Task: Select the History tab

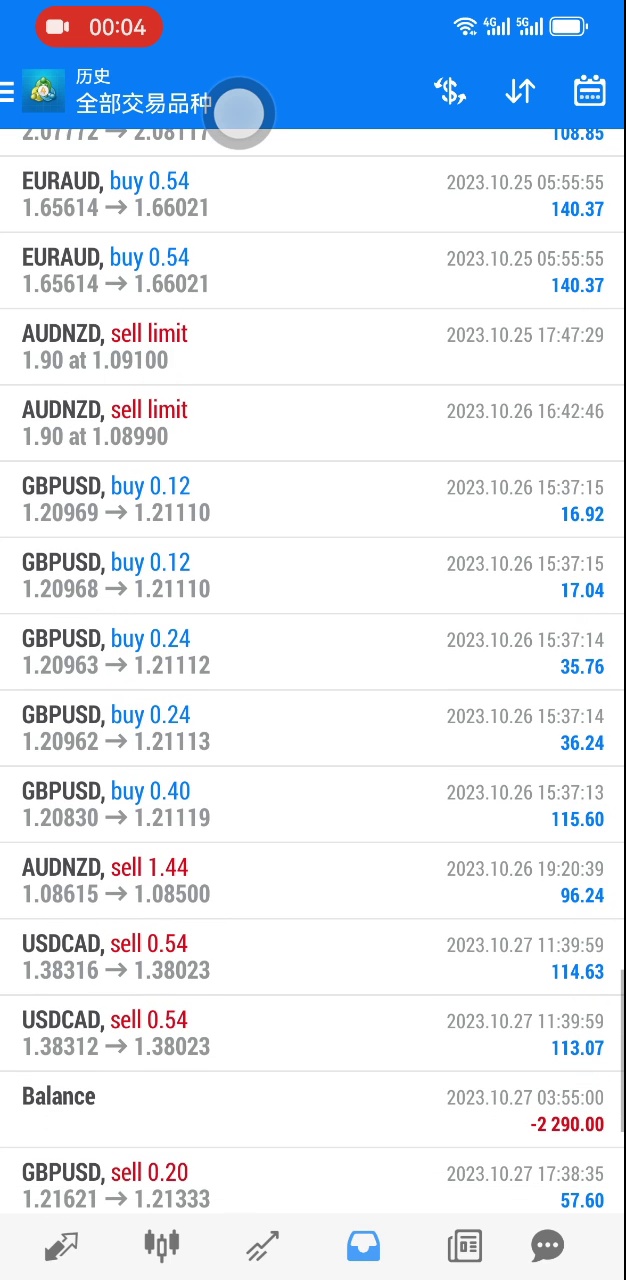Action: coord(363,1246)
